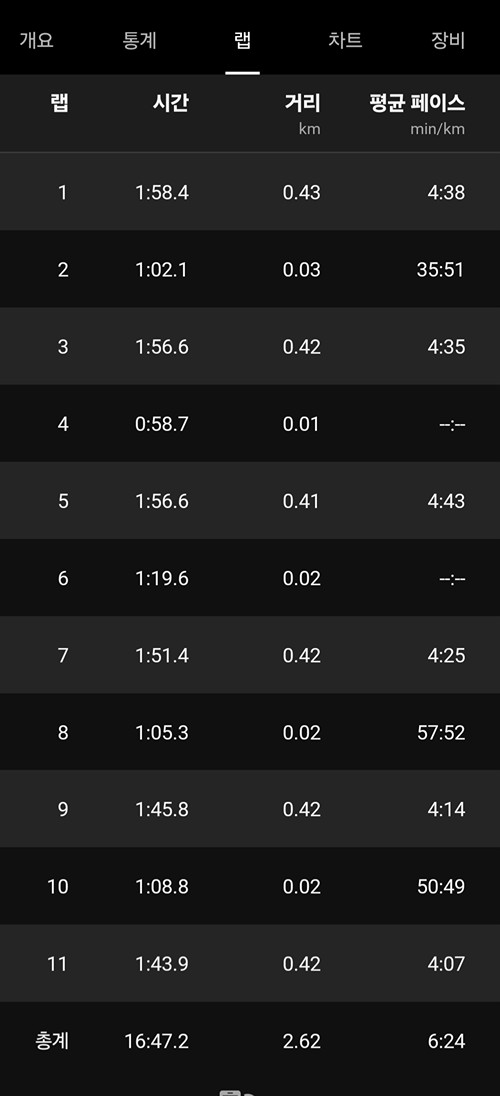Viewport: 500px width, 1096px height.
Task: Switch to the 개요 tab
Action: click(36, 40)
